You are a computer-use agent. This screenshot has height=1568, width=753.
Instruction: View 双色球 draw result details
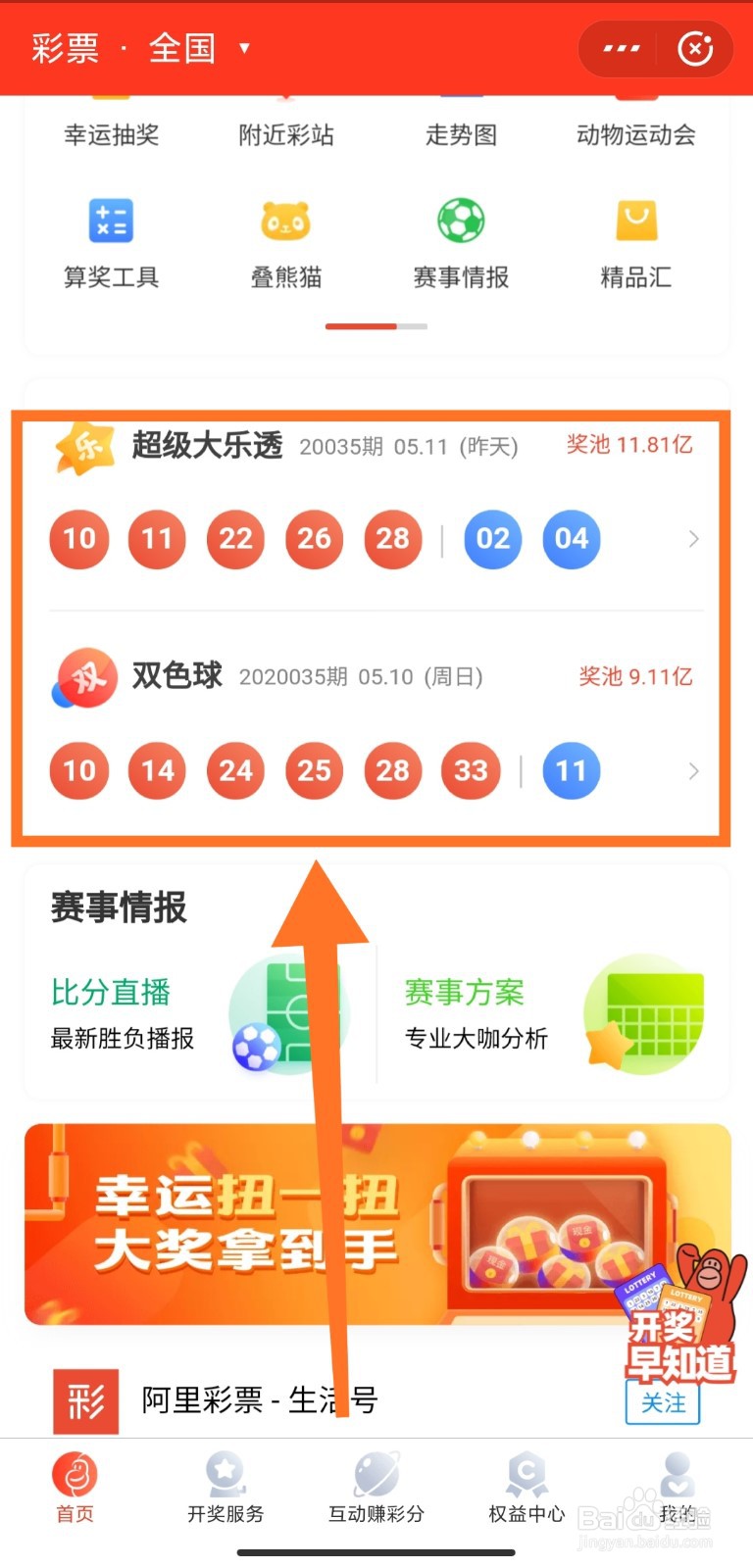pyautogui.click(x=692, y=771)
